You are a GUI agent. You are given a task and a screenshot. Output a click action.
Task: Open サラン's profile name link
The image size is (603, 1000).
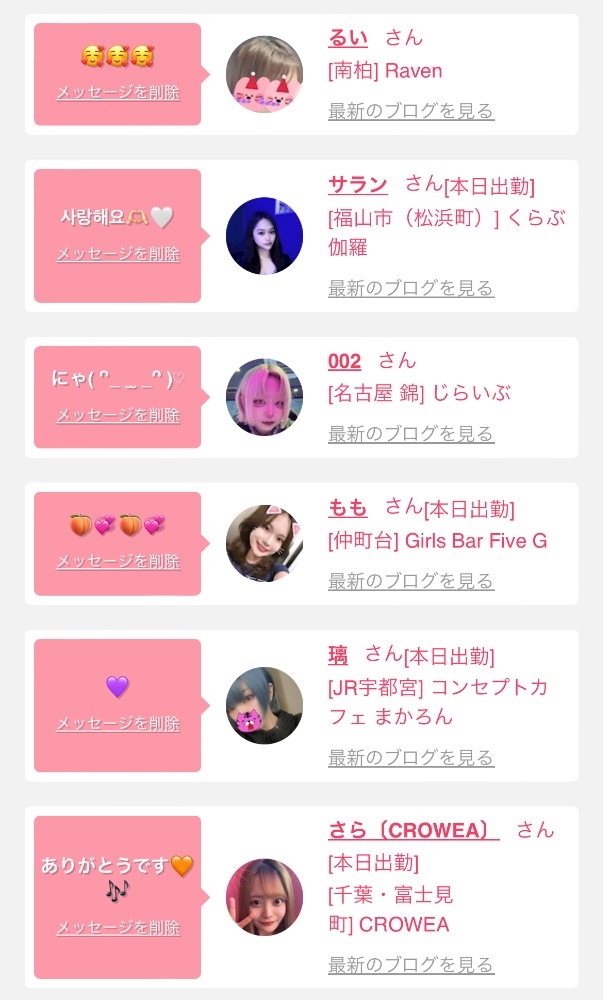click(x=357, y=185)
